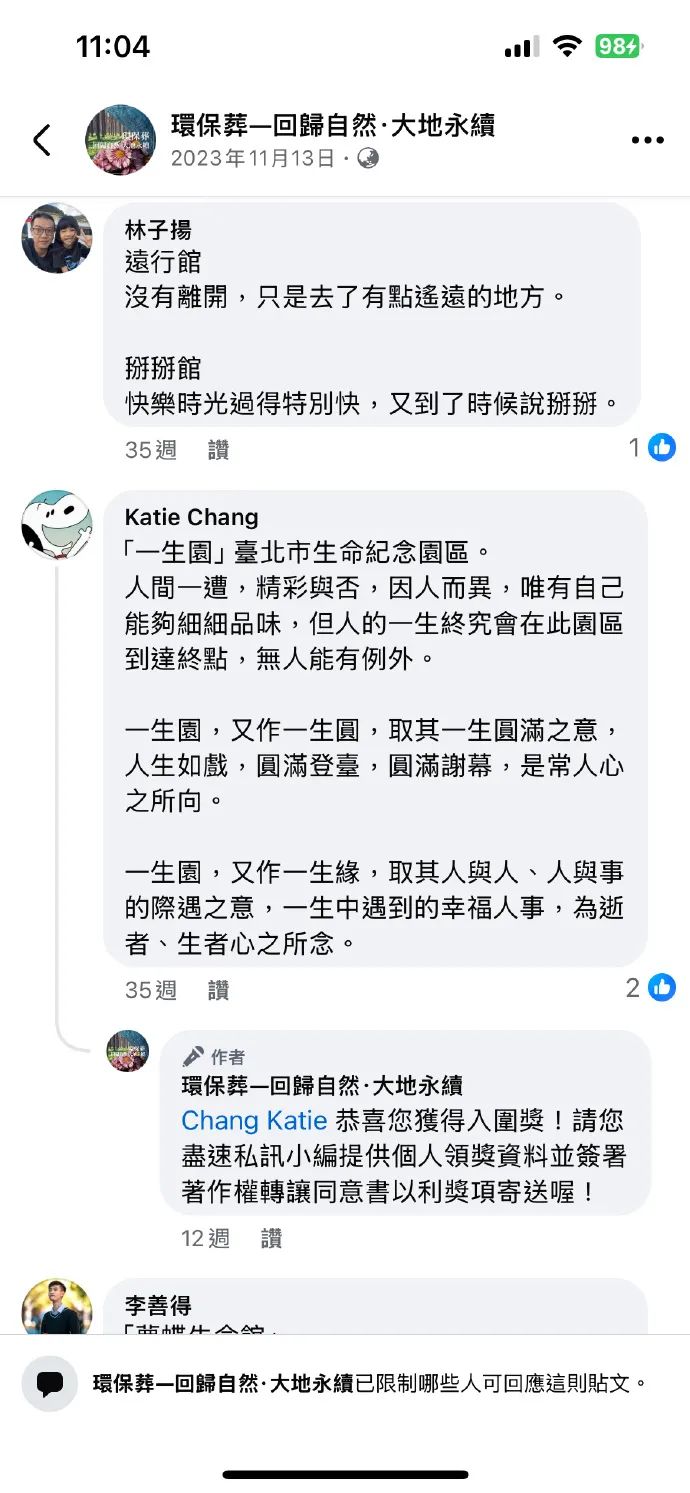Image resolution: width=690 pixels, height=1493 pixels.
Task: Go back using the arrow
Action: tap(42, 140)
